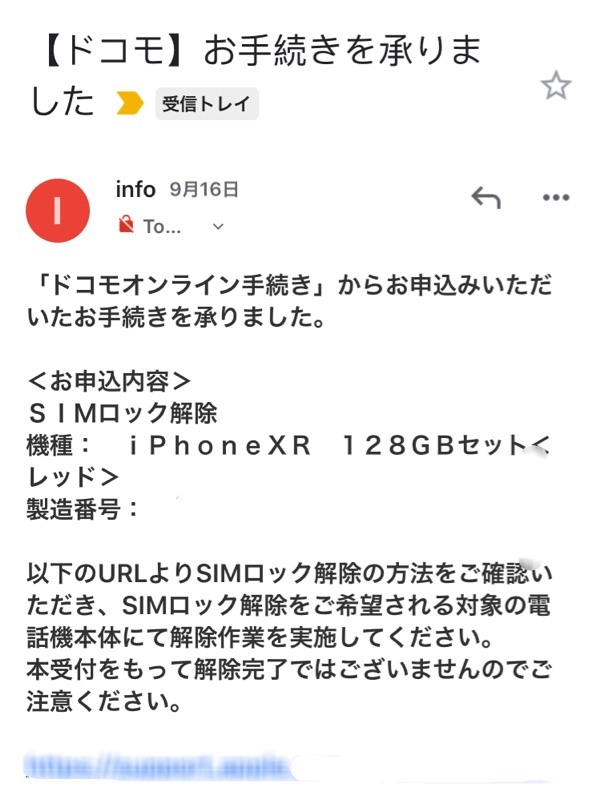Open the message overflow menu

pos(555,198)
